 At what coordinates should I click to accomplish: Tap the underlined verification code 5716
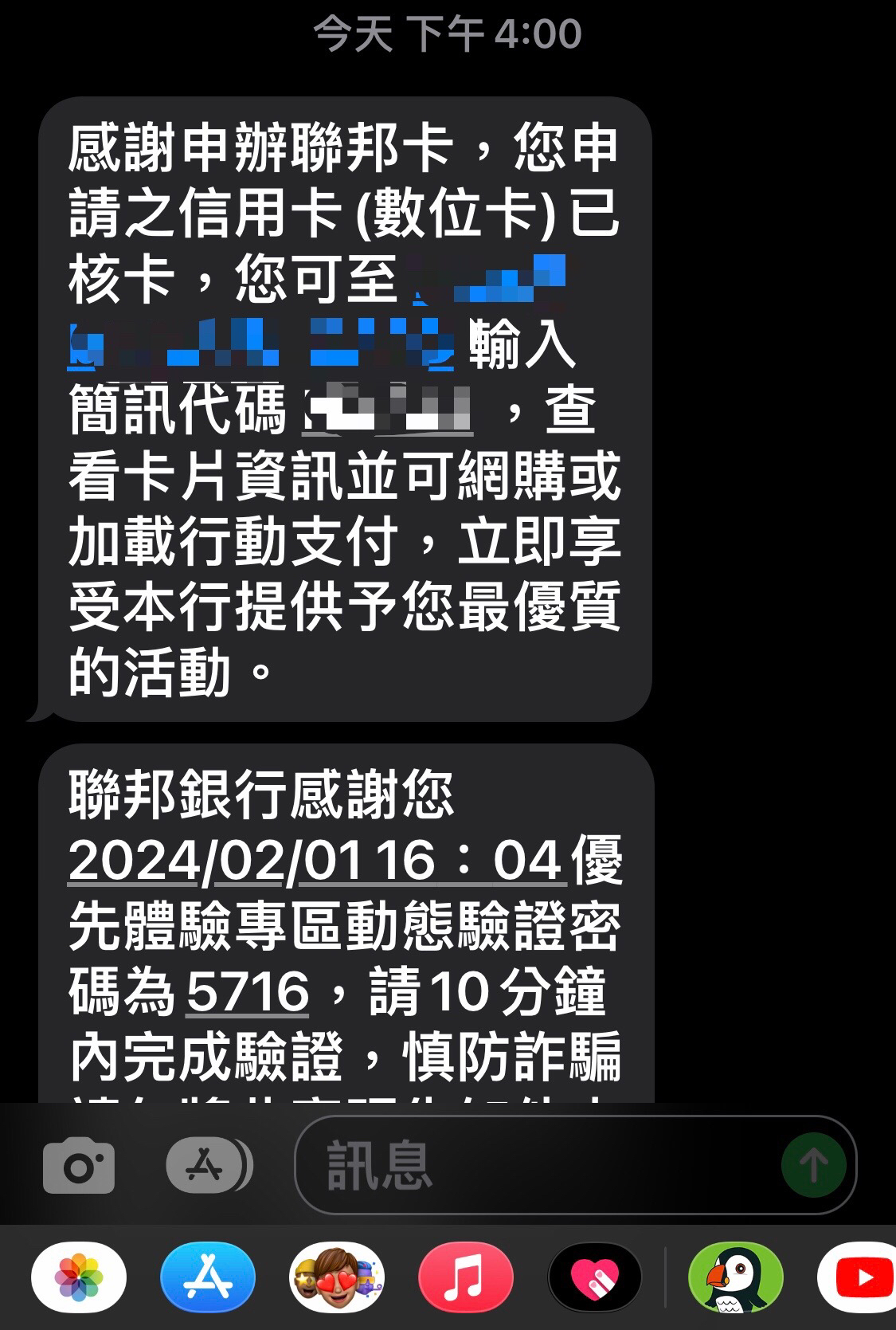pos(248,992)
